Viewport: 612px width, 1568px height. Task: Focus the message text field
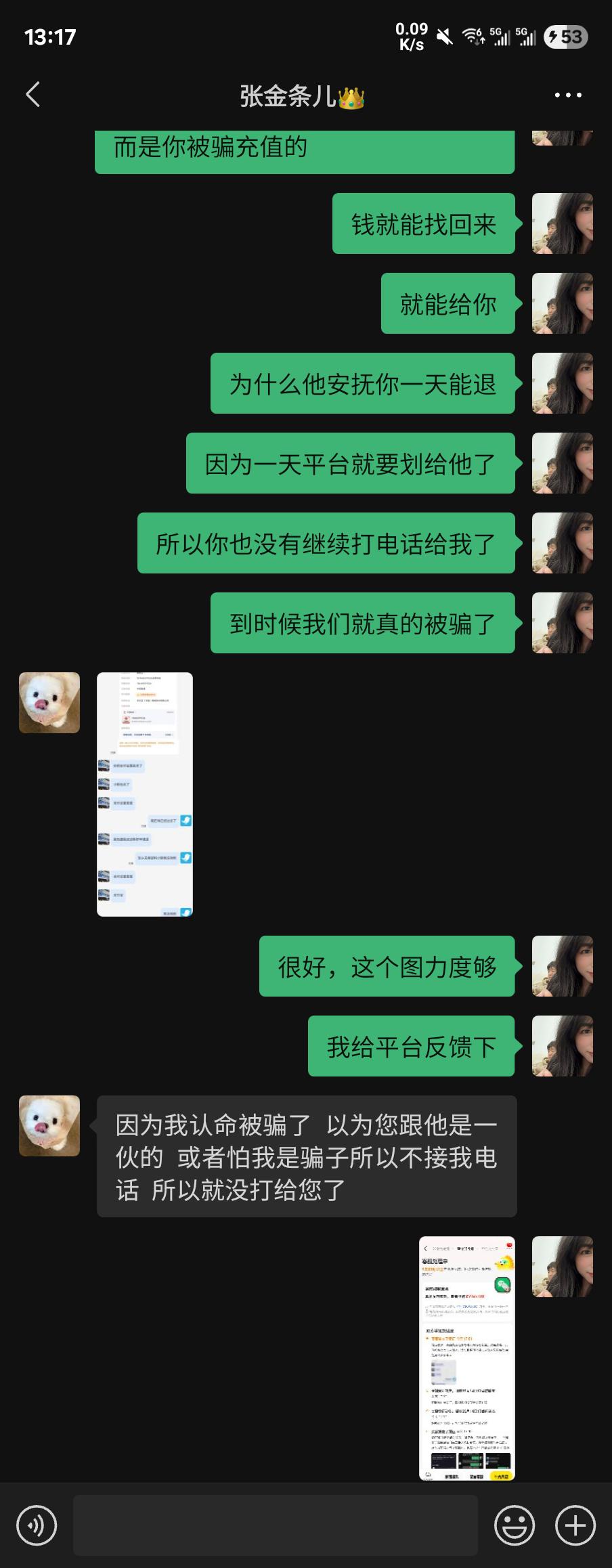(x=276, y=1525)
